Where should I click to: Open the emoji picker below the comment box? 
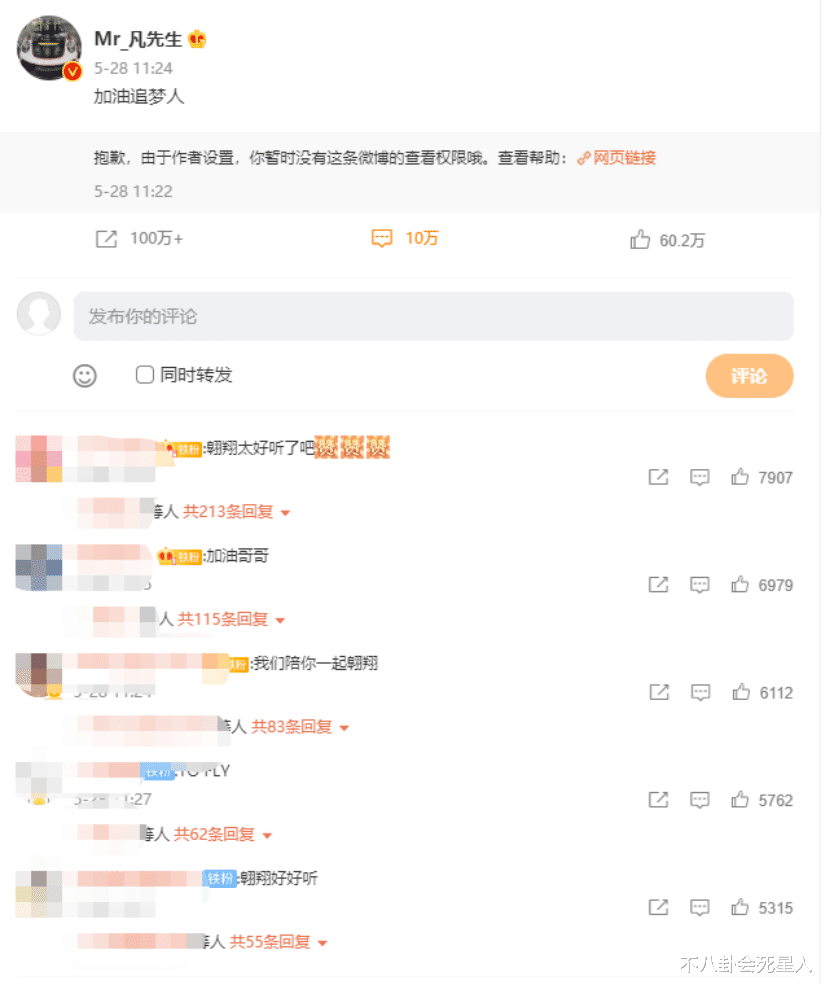[x=85, y=375]
